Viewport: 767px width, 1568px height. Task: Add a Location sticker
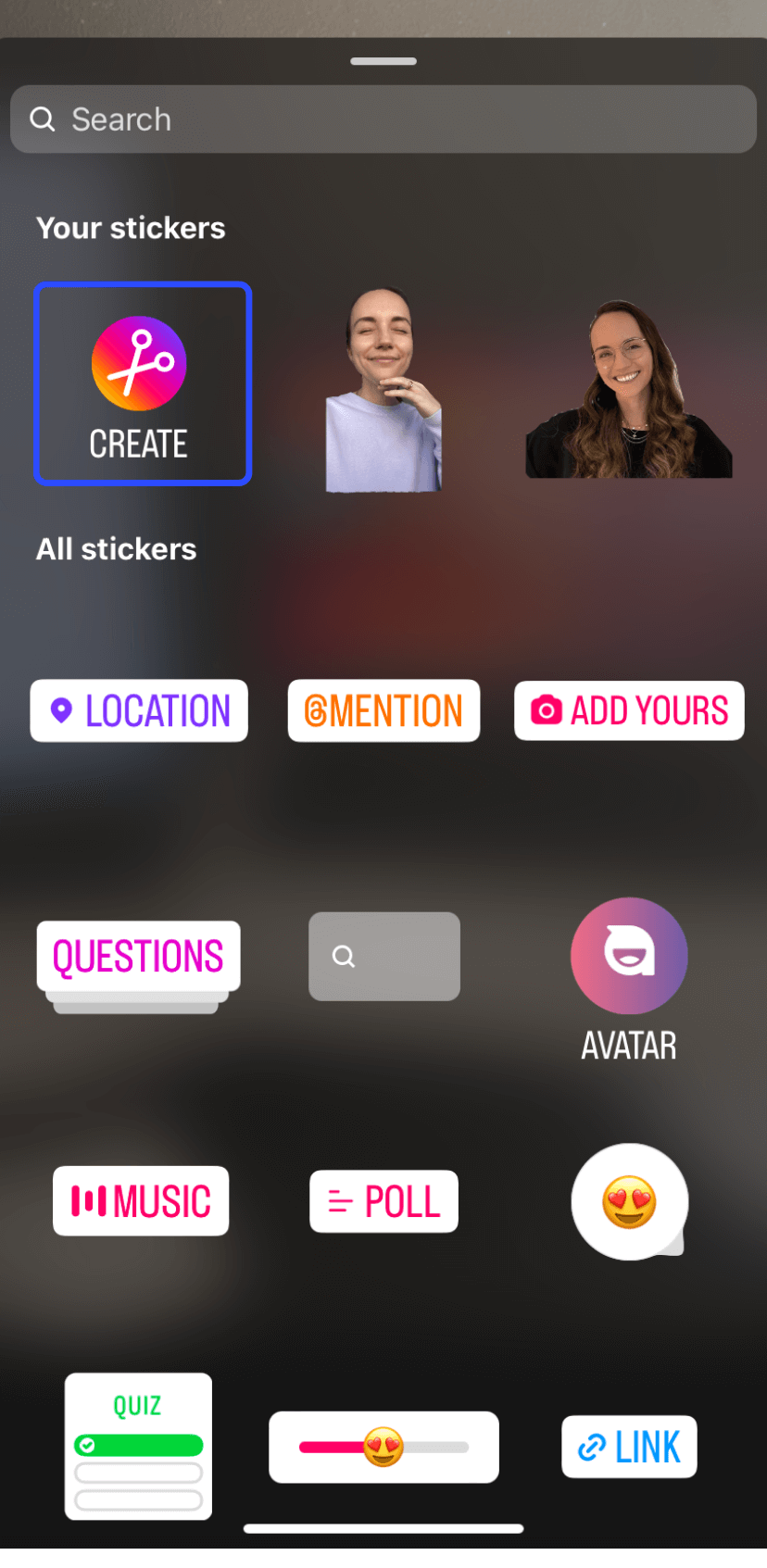pyautogui.click(x=139, y=710)
